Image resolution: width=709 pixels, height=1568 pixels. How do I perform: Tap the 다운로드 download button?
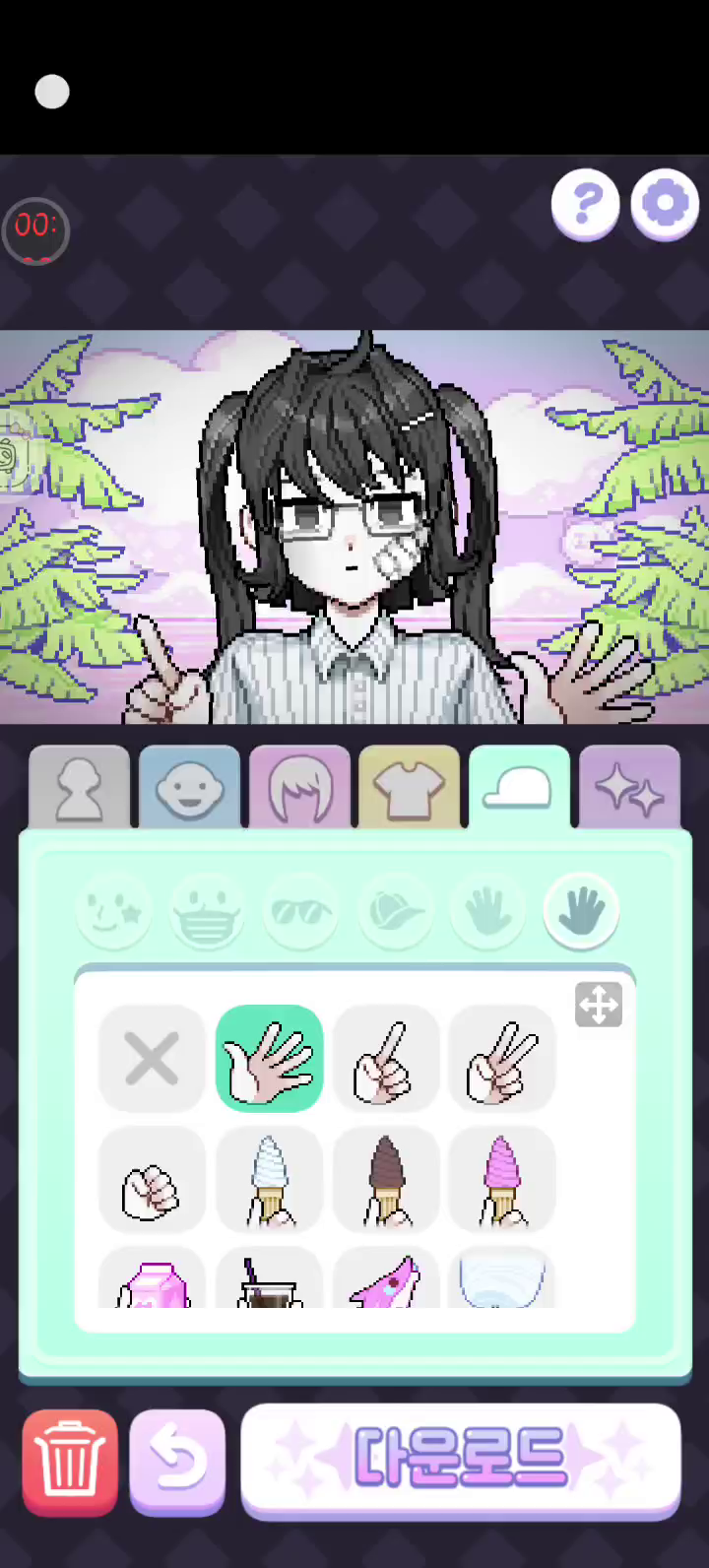point(460,1458)
